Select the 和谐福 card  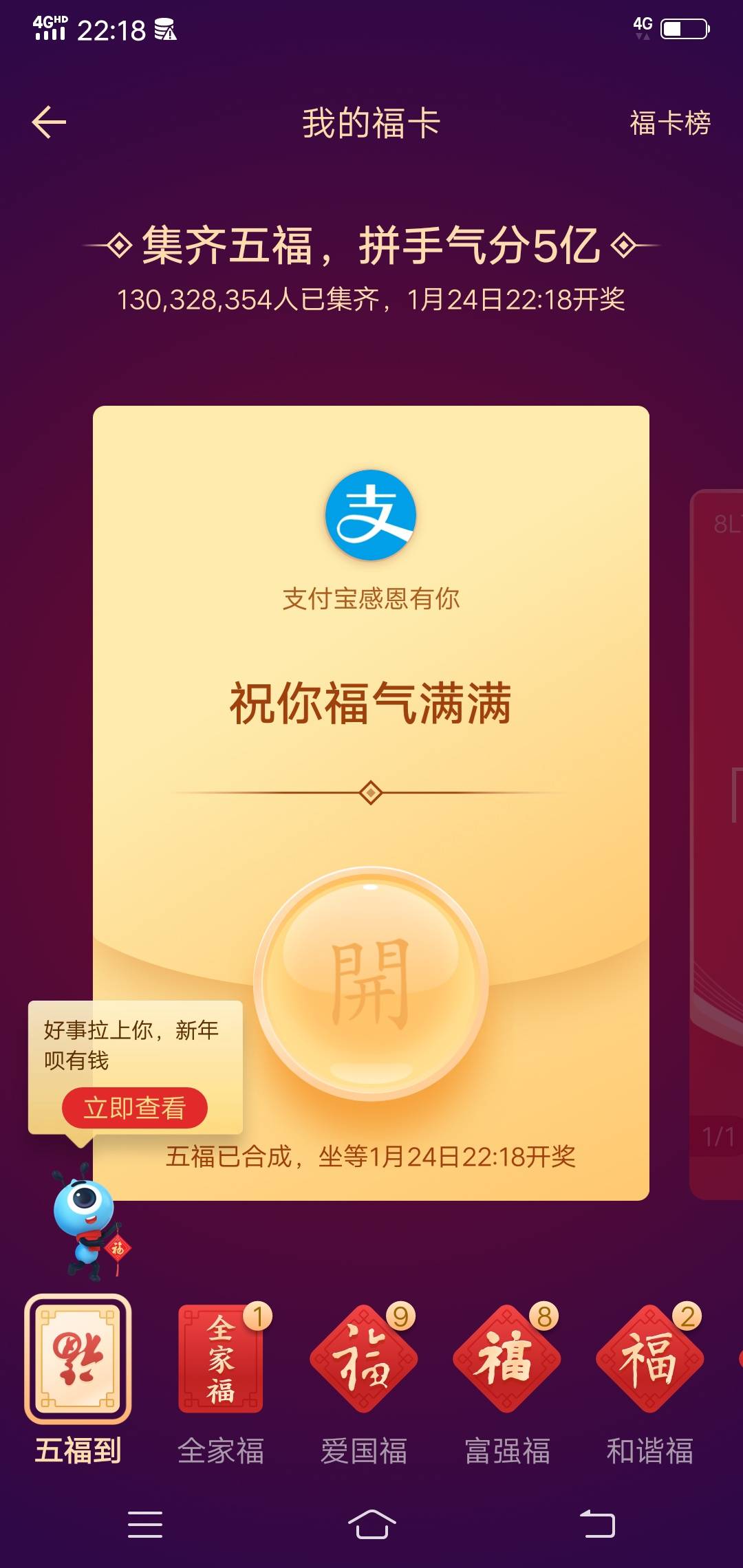(649, 1359)
